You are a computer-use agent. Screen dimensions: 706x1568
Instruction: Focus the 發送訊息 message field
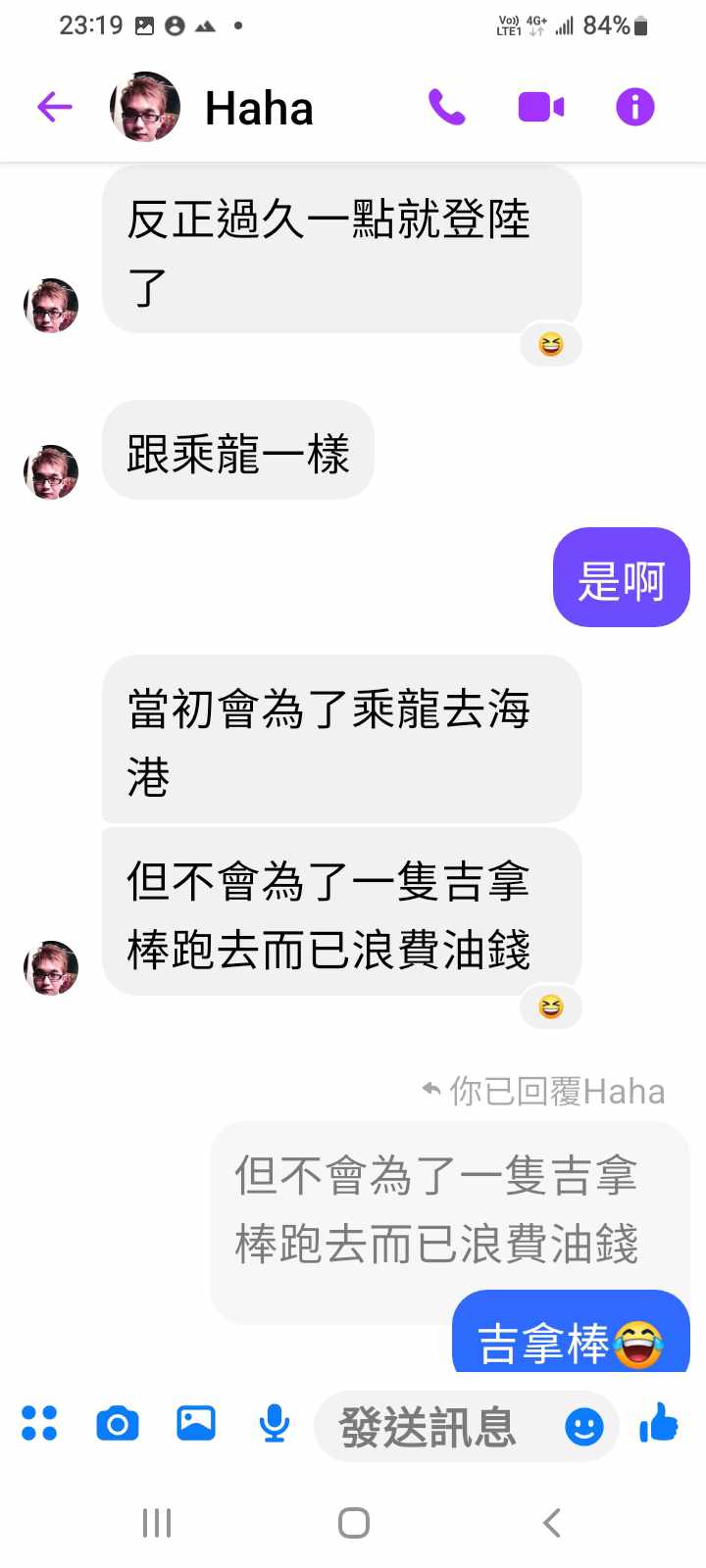(x=431, y=1427)
